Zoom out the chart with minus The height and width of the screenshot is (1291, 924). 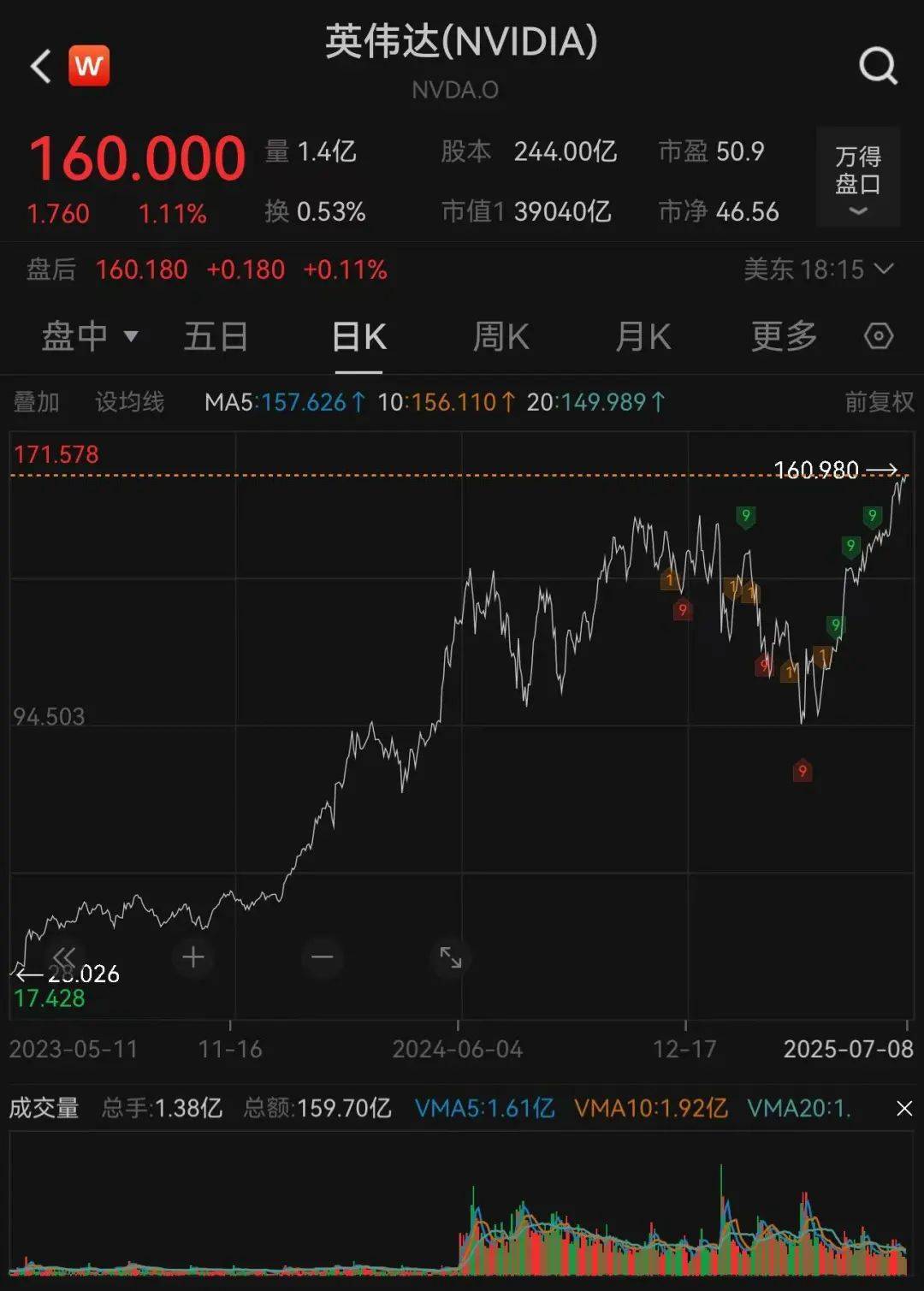(323, 957)
